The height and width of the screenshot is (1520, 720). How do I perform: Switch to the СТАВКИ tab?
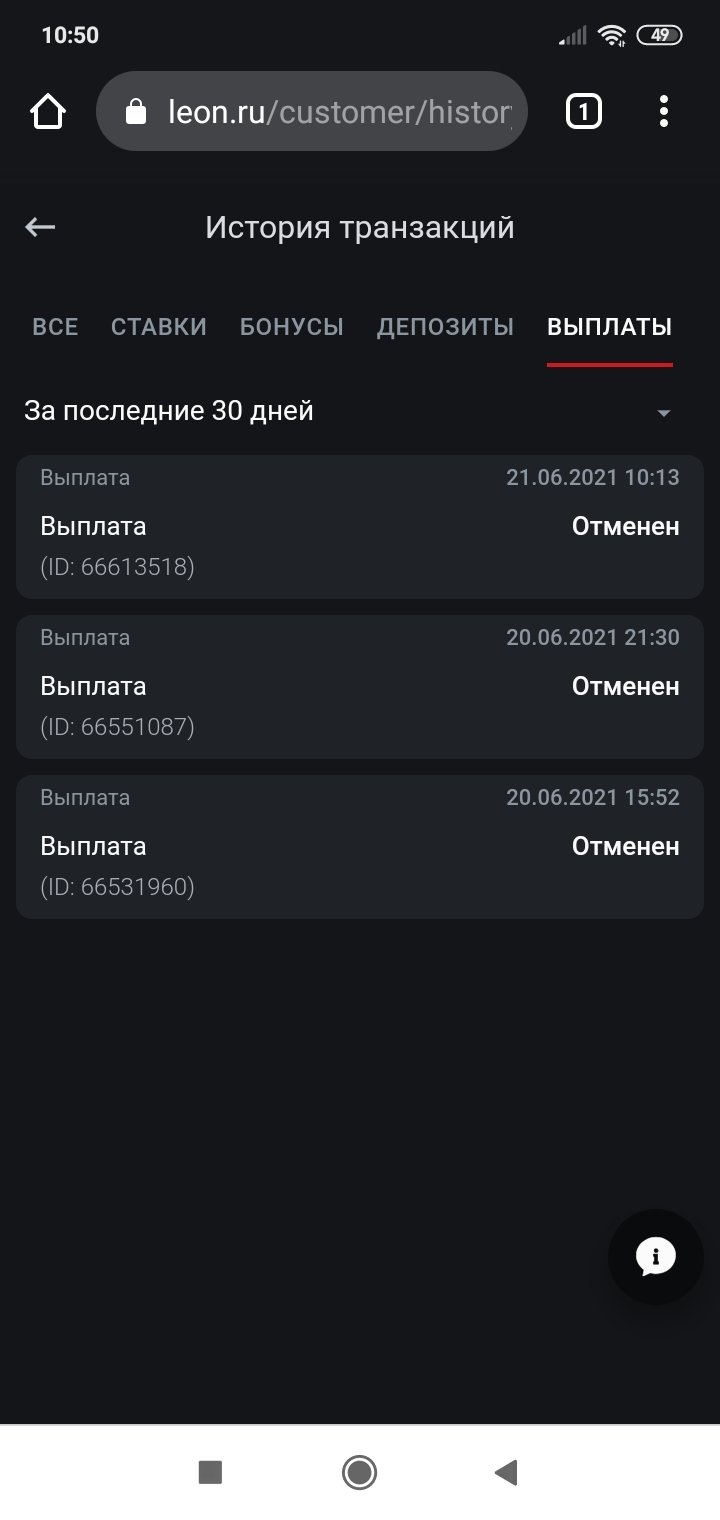click(x=159, y=326)
